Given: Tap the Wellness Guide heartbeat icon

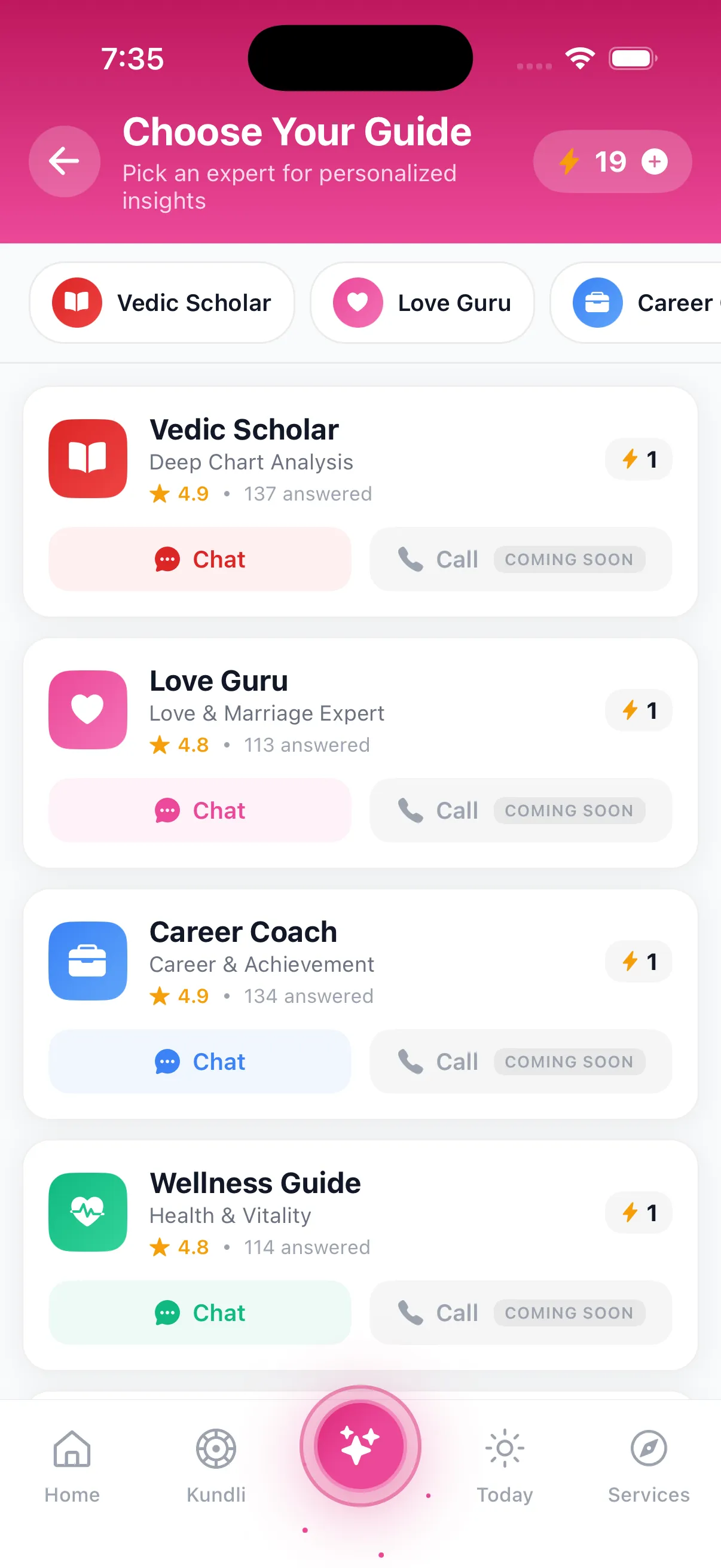Looking at the screenshot, I should 88,1212.
